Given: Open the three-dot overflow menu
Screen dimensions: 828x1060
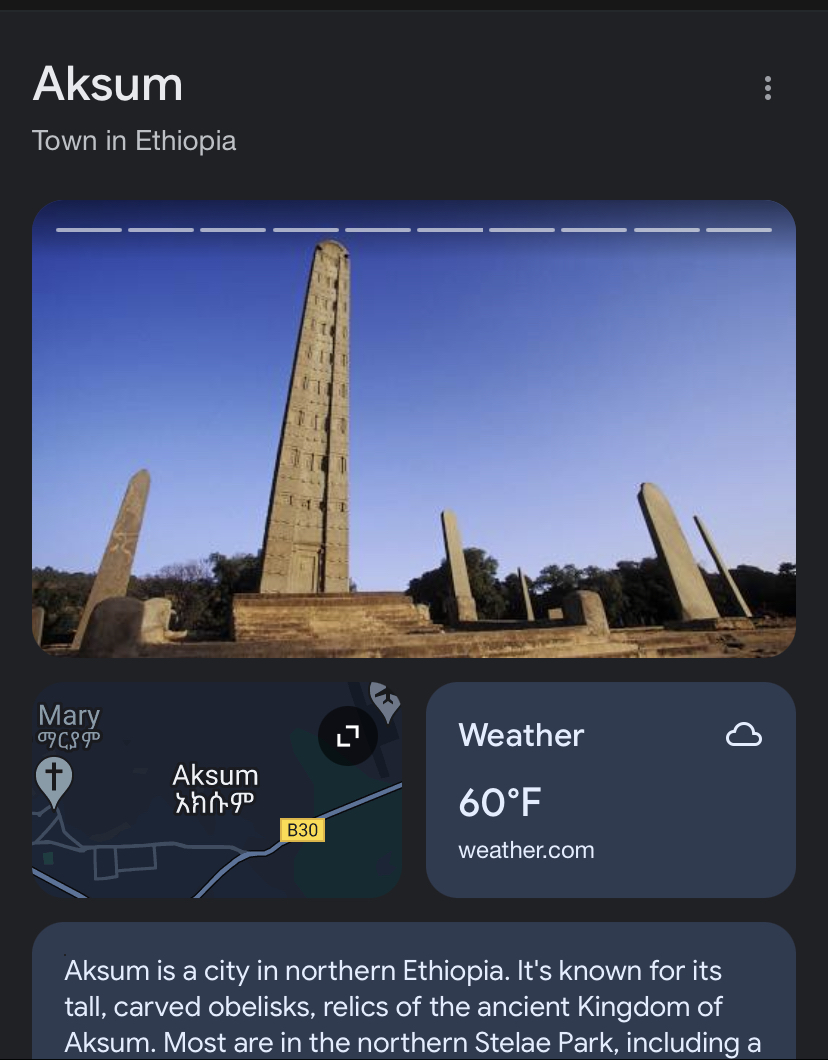Looking at the screenshot, I should [767, 88].
